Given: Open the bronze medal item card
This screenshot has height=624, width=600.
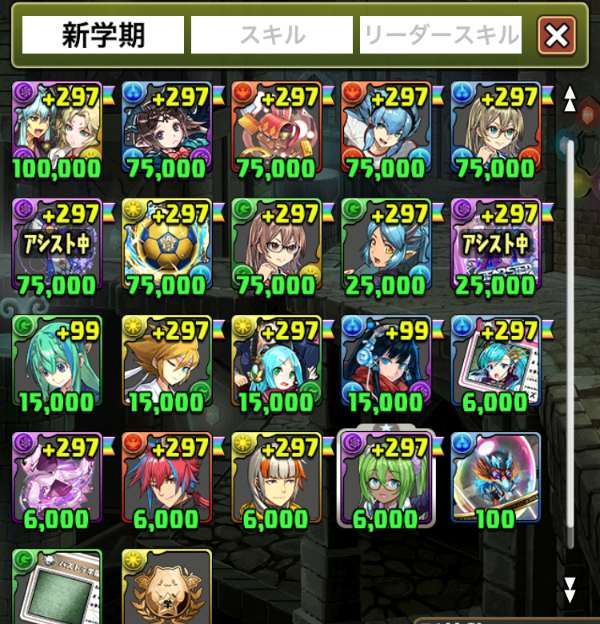Looking at the screenshot, I should point(167,588).
